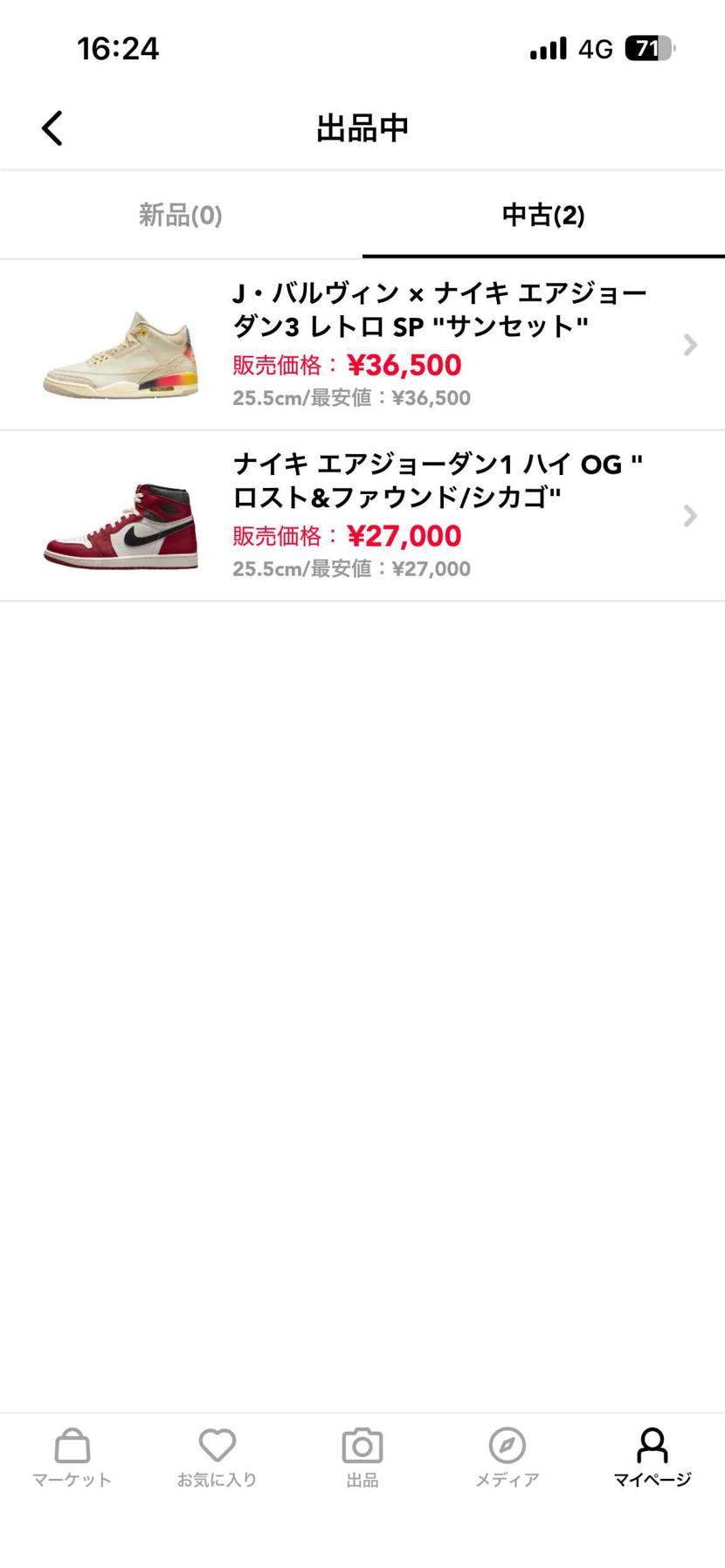Expand details for the サンセット listing

[691, 345]
